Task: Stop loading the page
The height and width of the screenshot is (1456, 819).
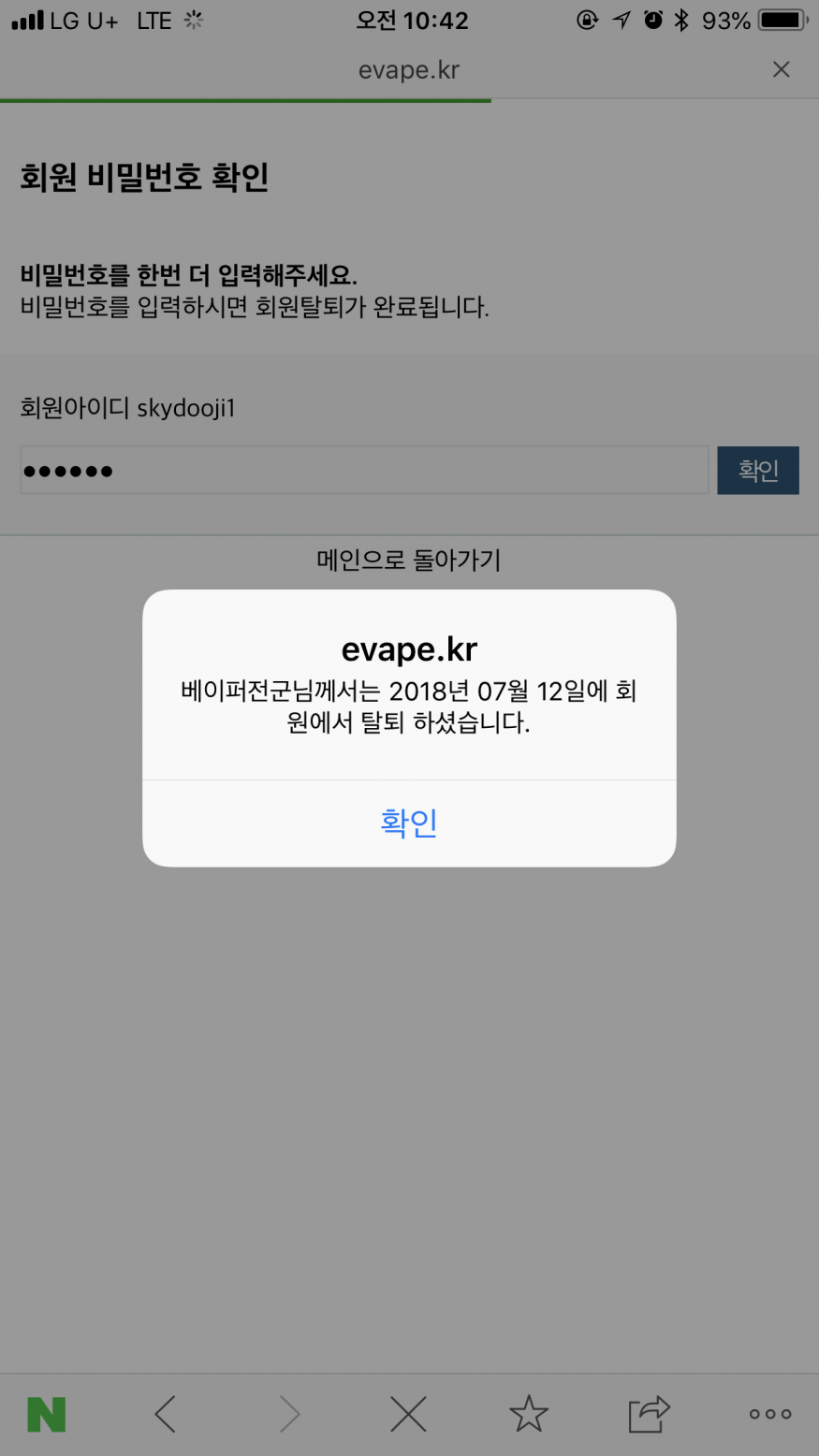Action: 408,1414
